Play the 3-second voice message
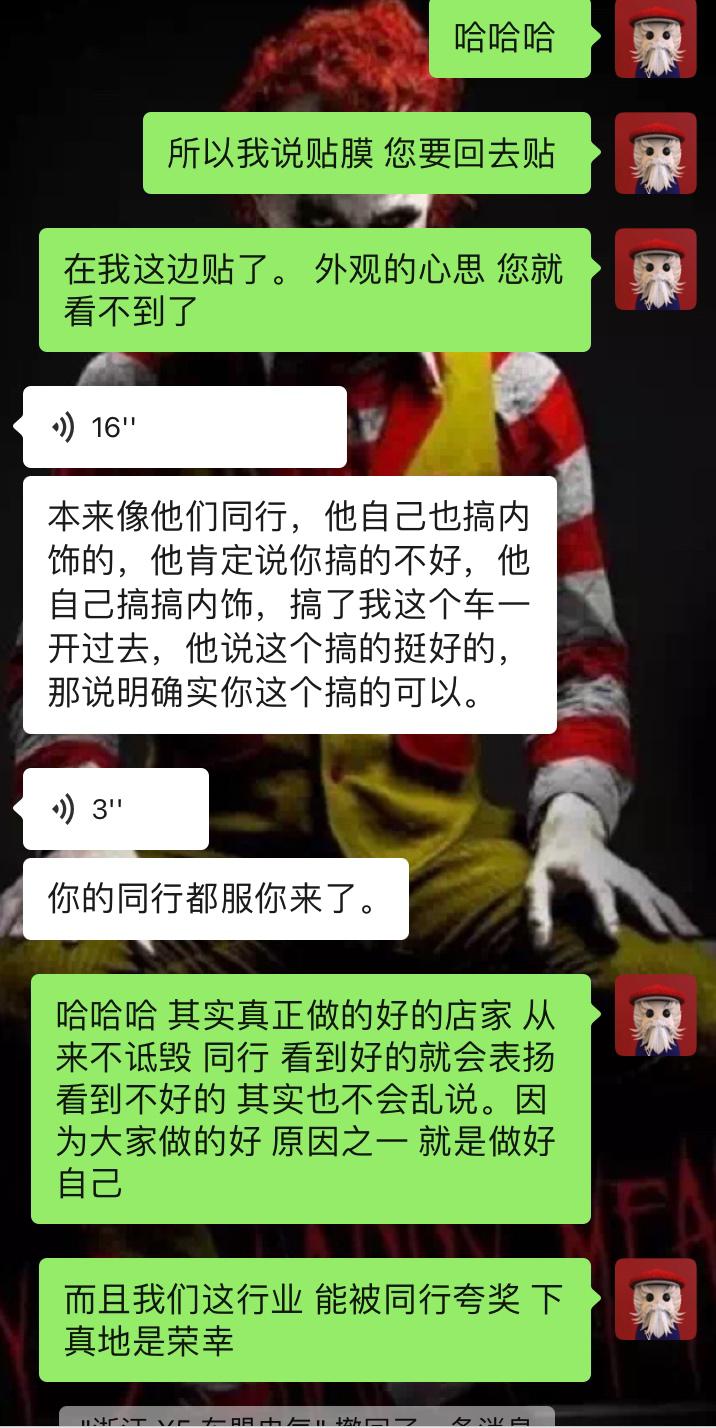716x1428 pixels. (116, 809)
